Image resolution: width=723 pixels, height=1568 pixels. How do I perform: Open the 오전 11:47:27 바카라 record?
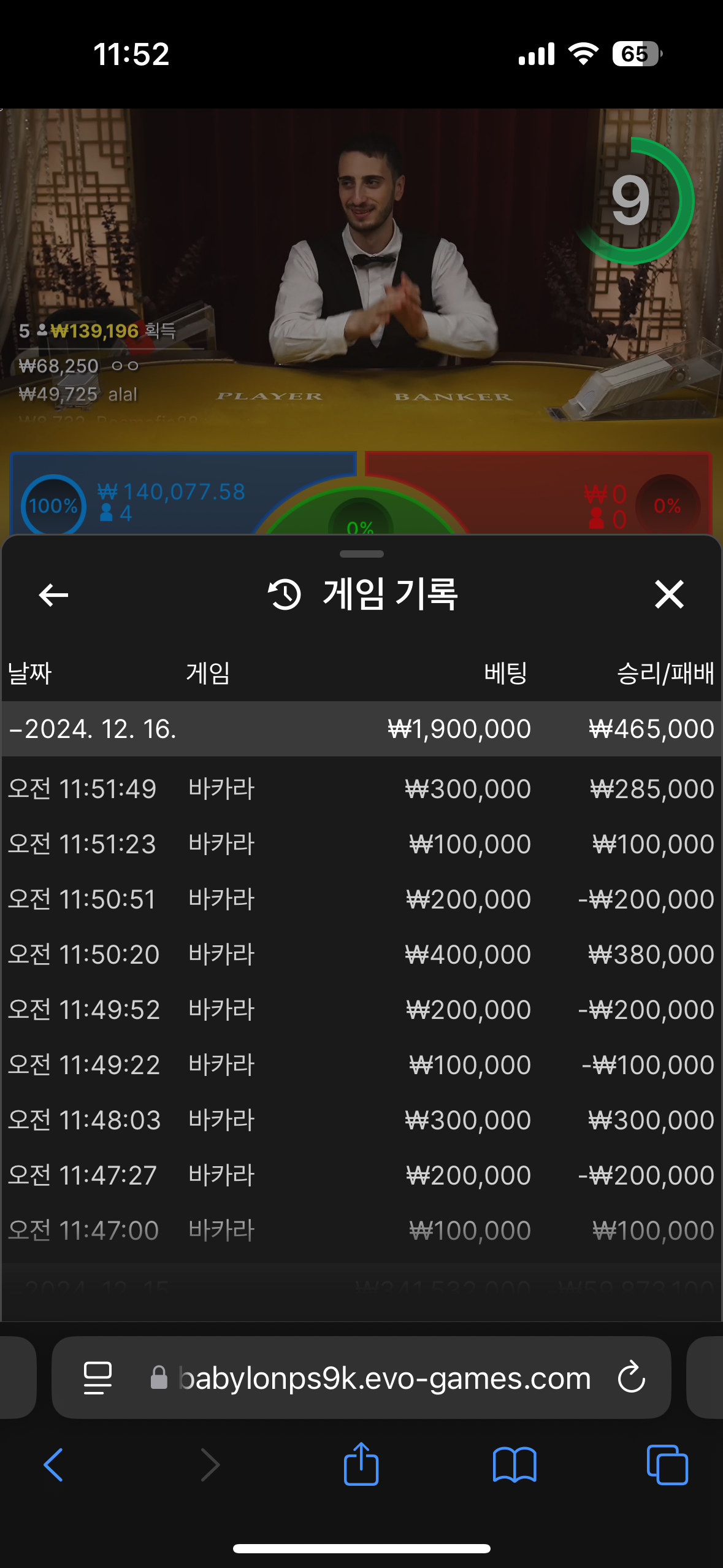pos(361,1175)
